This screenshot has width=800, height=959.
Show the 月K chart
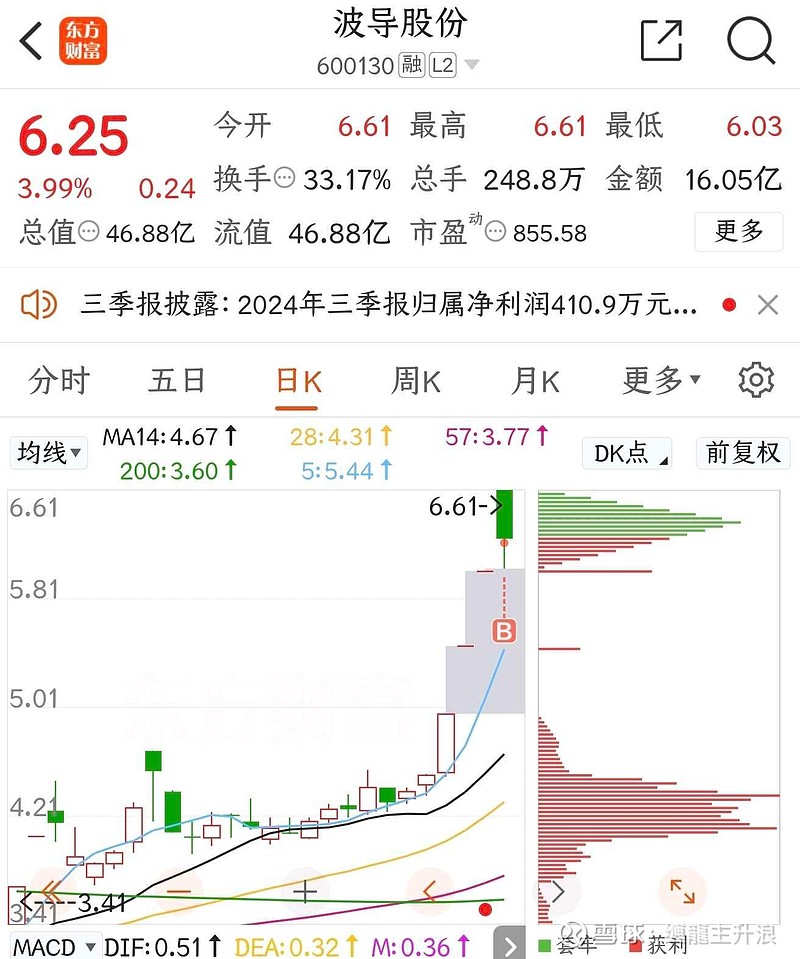point(535,381)
